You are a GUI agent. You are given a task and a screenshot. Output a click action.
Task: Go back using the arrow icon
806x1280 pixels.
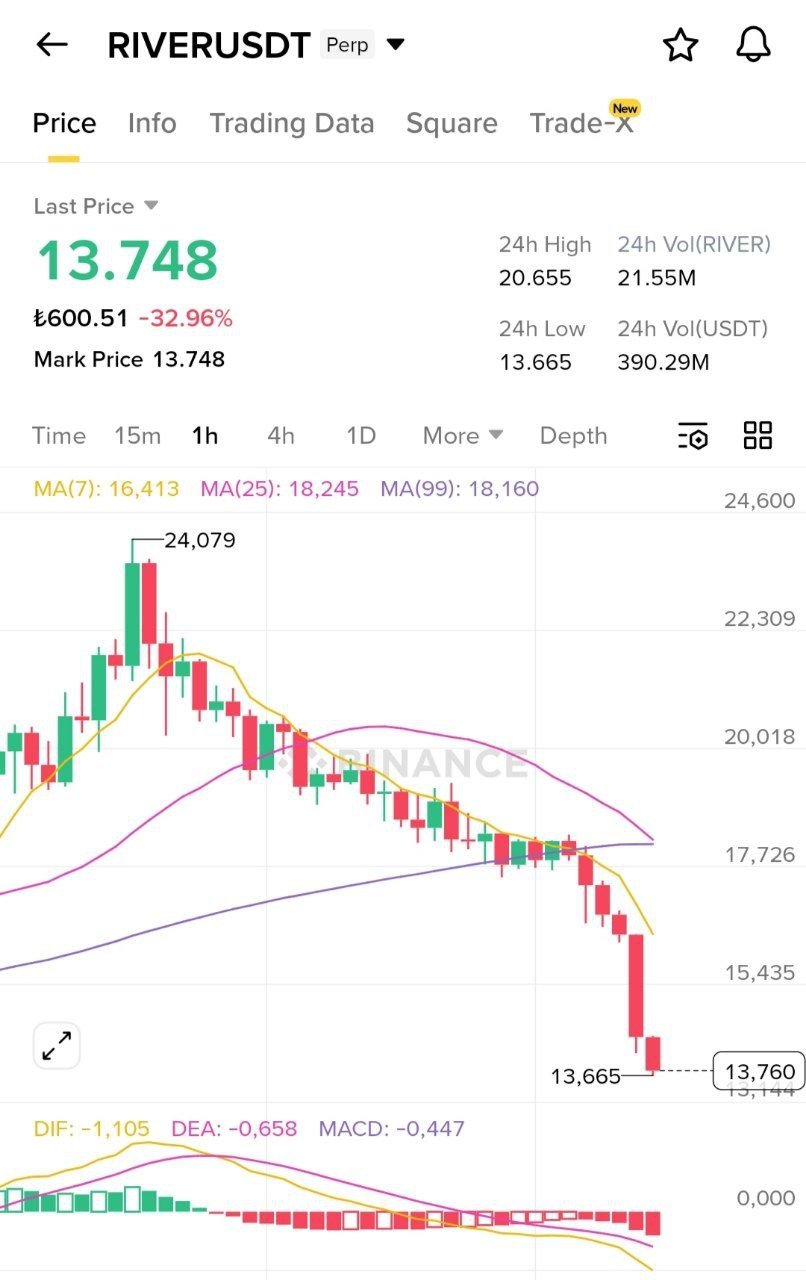tap(51, 45)
